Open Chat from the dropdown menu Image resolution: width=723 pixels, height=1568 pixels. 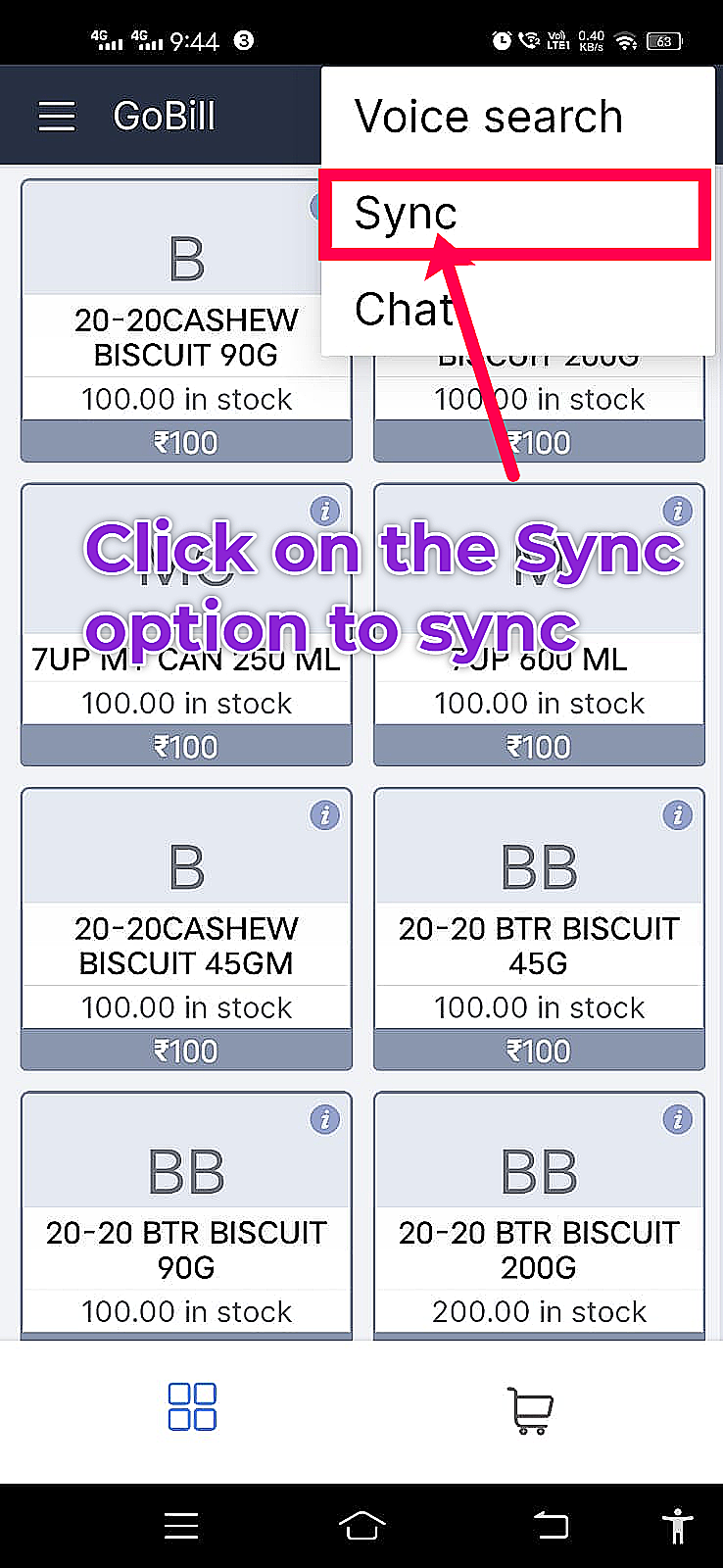coord(402,310)
